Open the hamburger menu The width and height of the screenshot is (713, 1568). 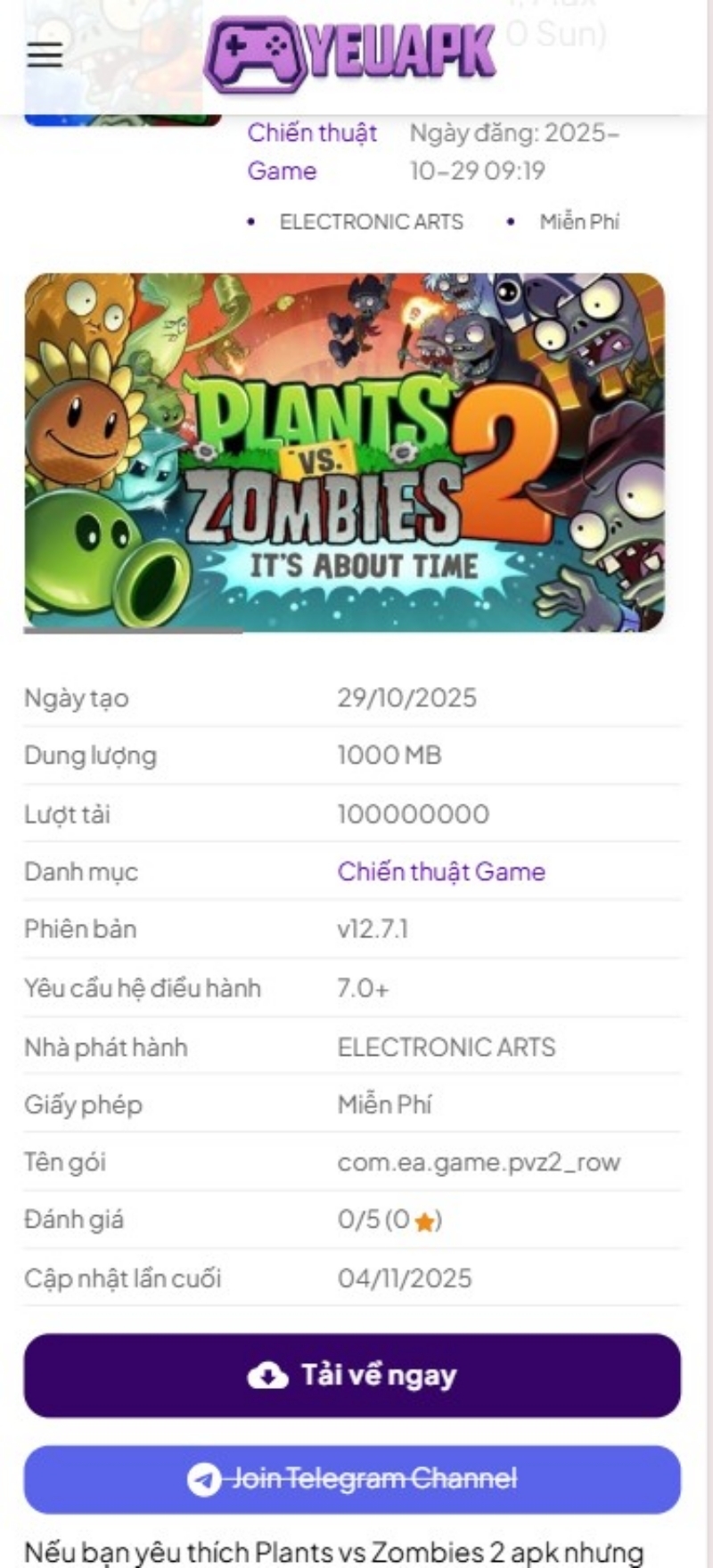(x=45, y=55)
